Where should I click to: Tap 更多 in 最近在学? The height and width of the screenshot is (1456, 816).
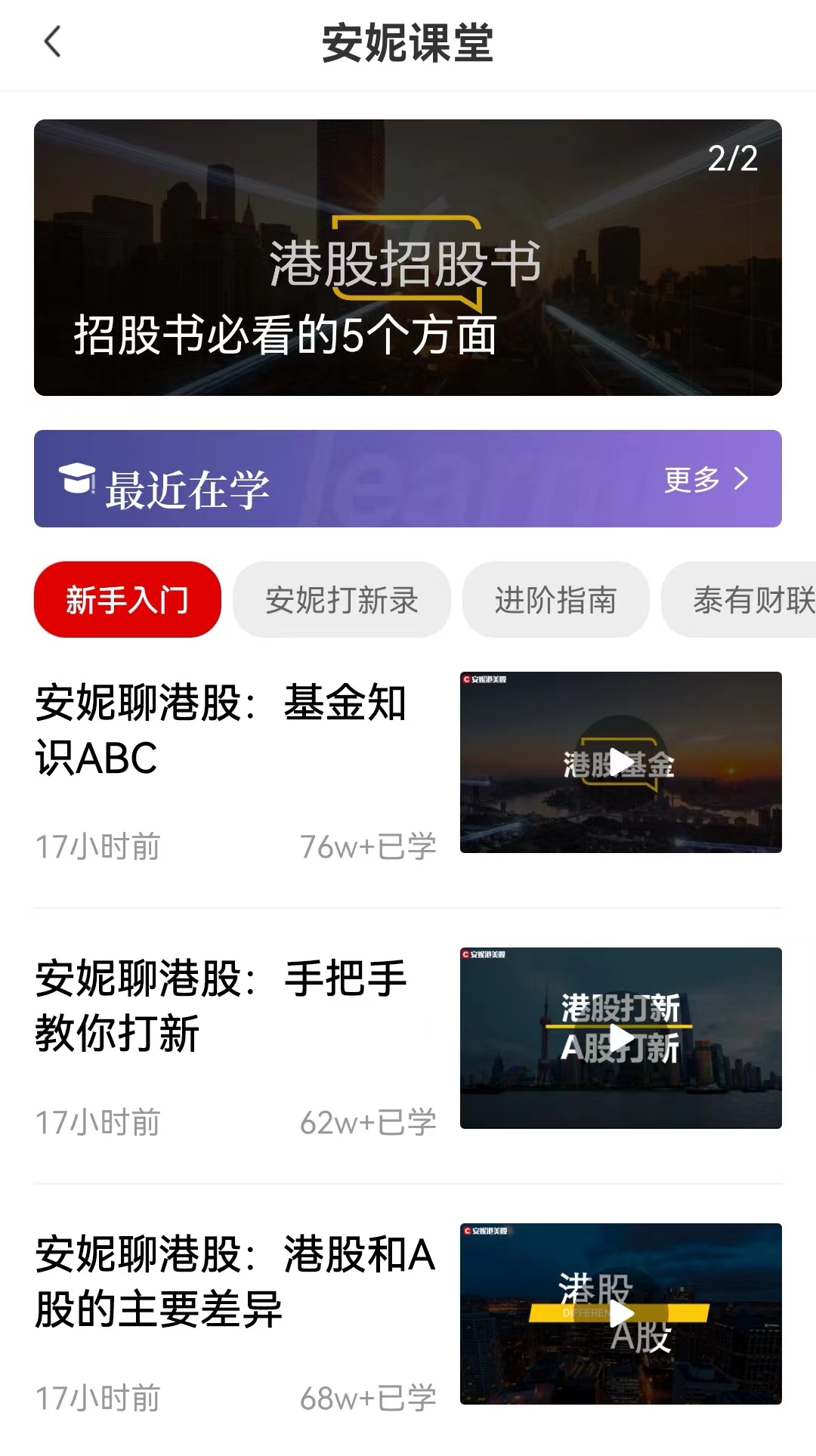(706, 479)
